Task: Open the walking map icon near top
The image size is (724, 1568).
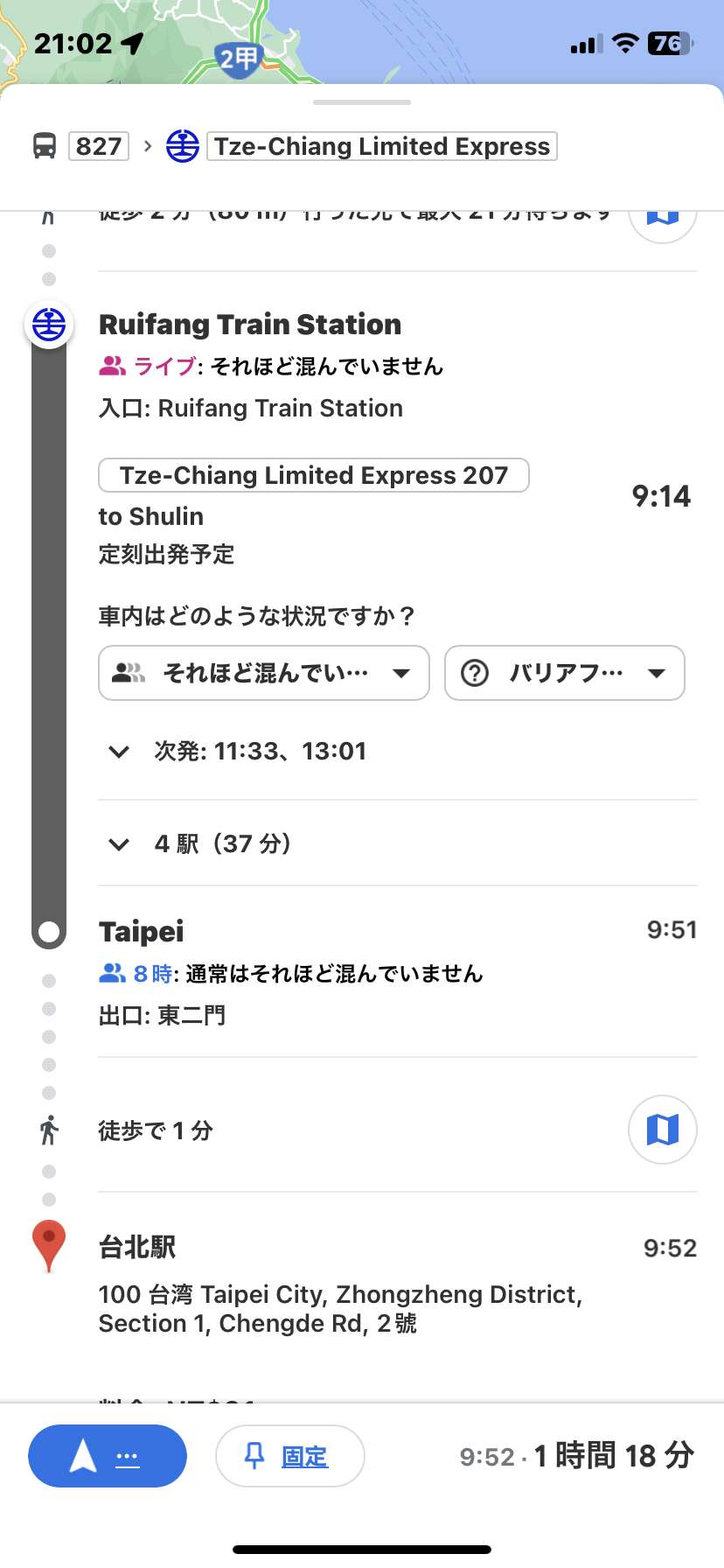Action: [x=663, y=215]
